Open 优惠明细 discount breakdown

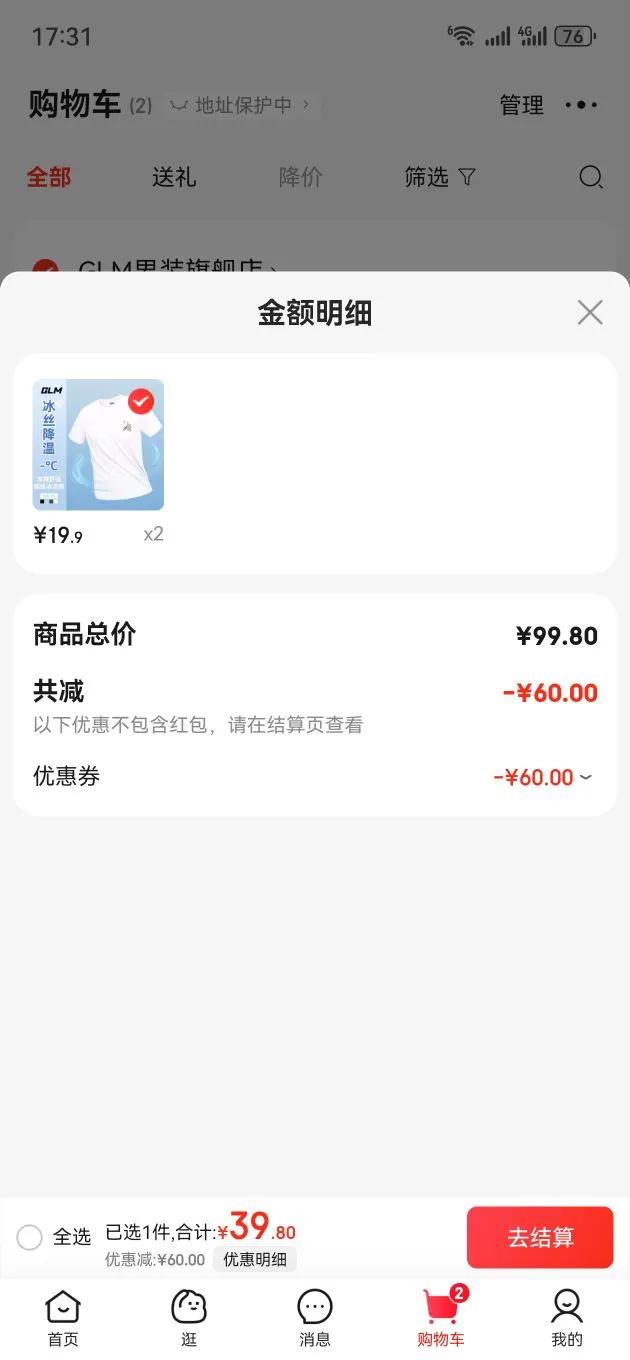(x=255, y=1260)
